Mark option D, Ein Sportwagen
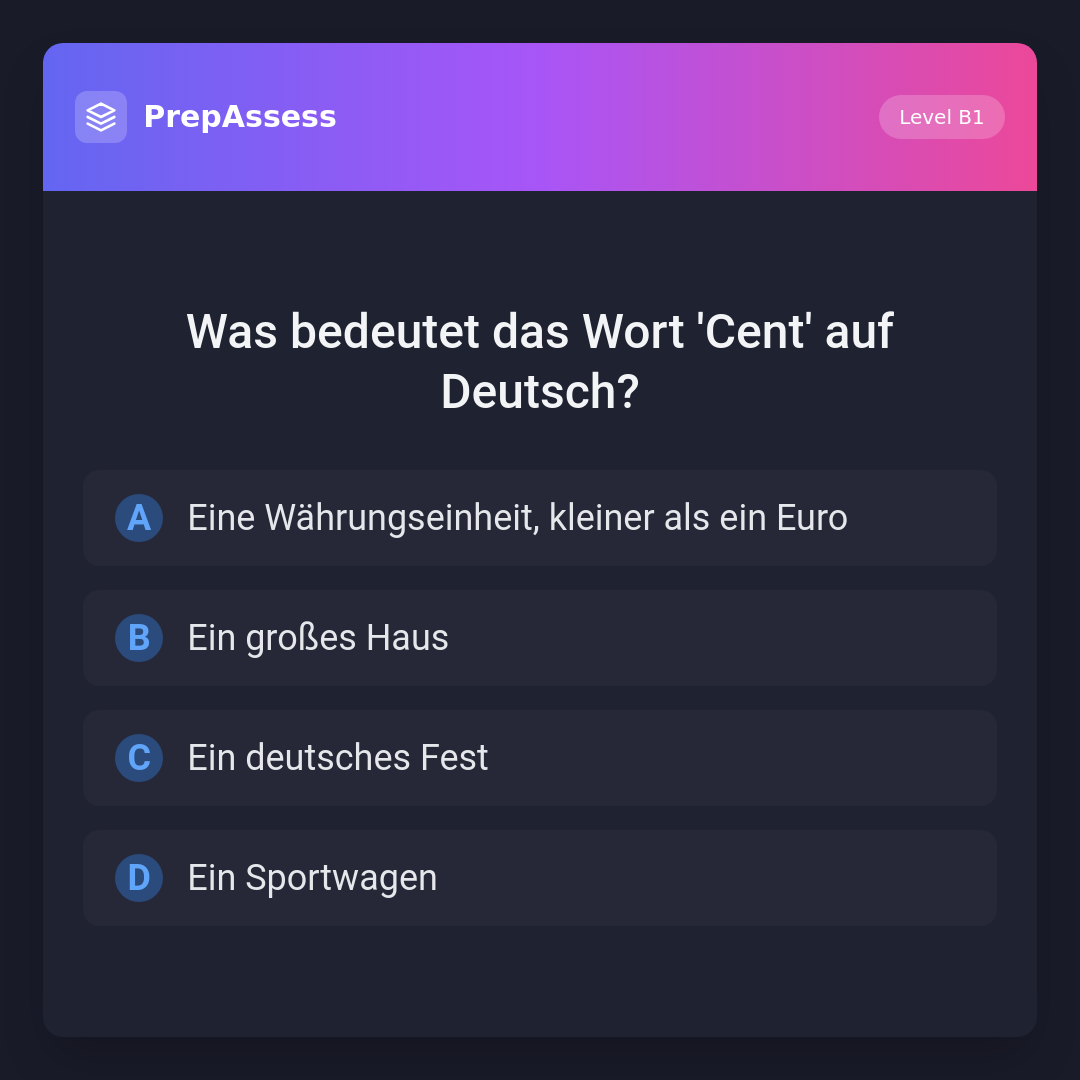Viewport: 1080px width, 1080px height. coord(540,878)
